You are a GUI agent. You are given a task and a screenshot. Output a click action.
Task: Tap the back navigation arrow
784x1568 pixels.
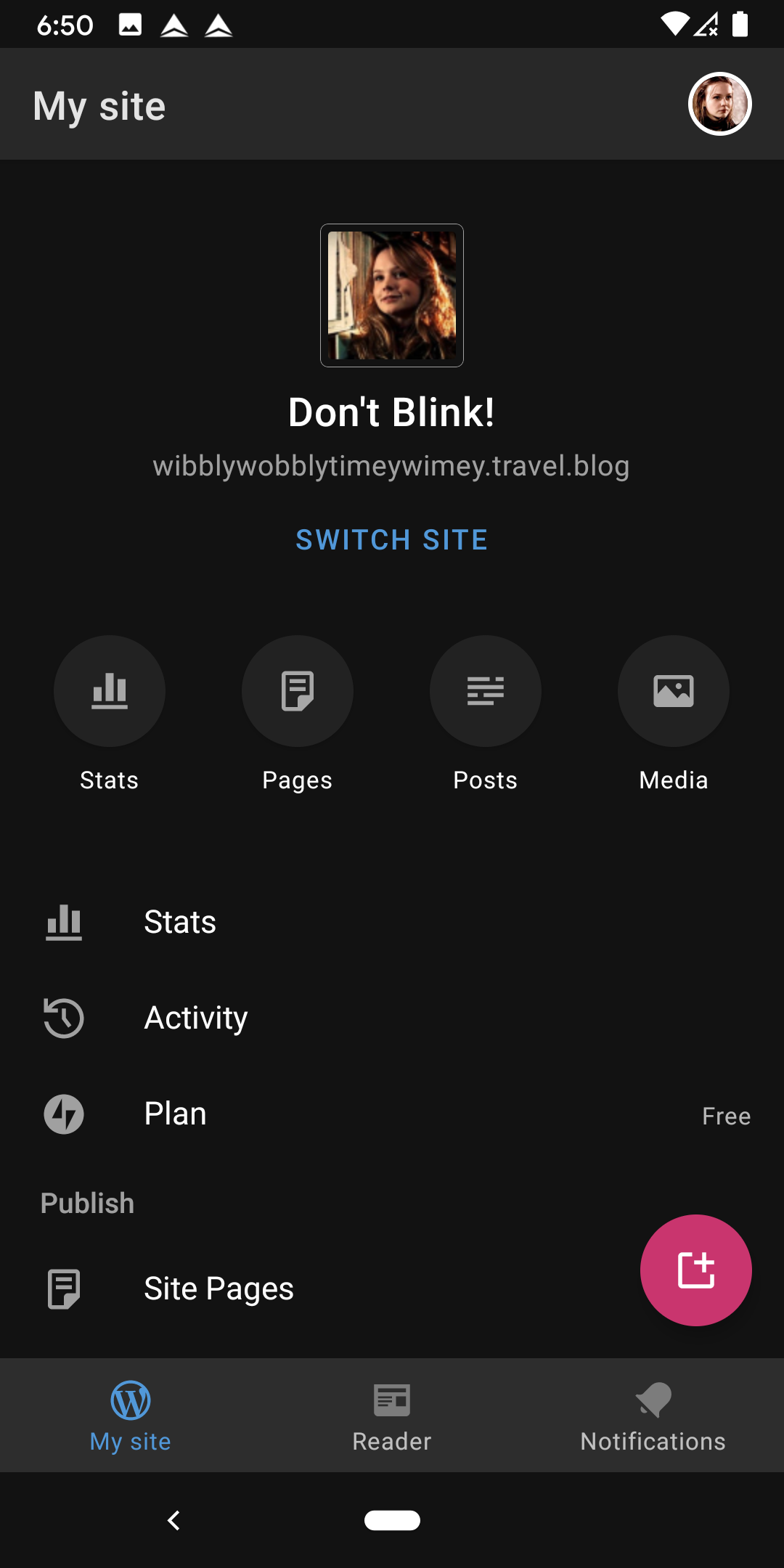(x=174, y=1520)
